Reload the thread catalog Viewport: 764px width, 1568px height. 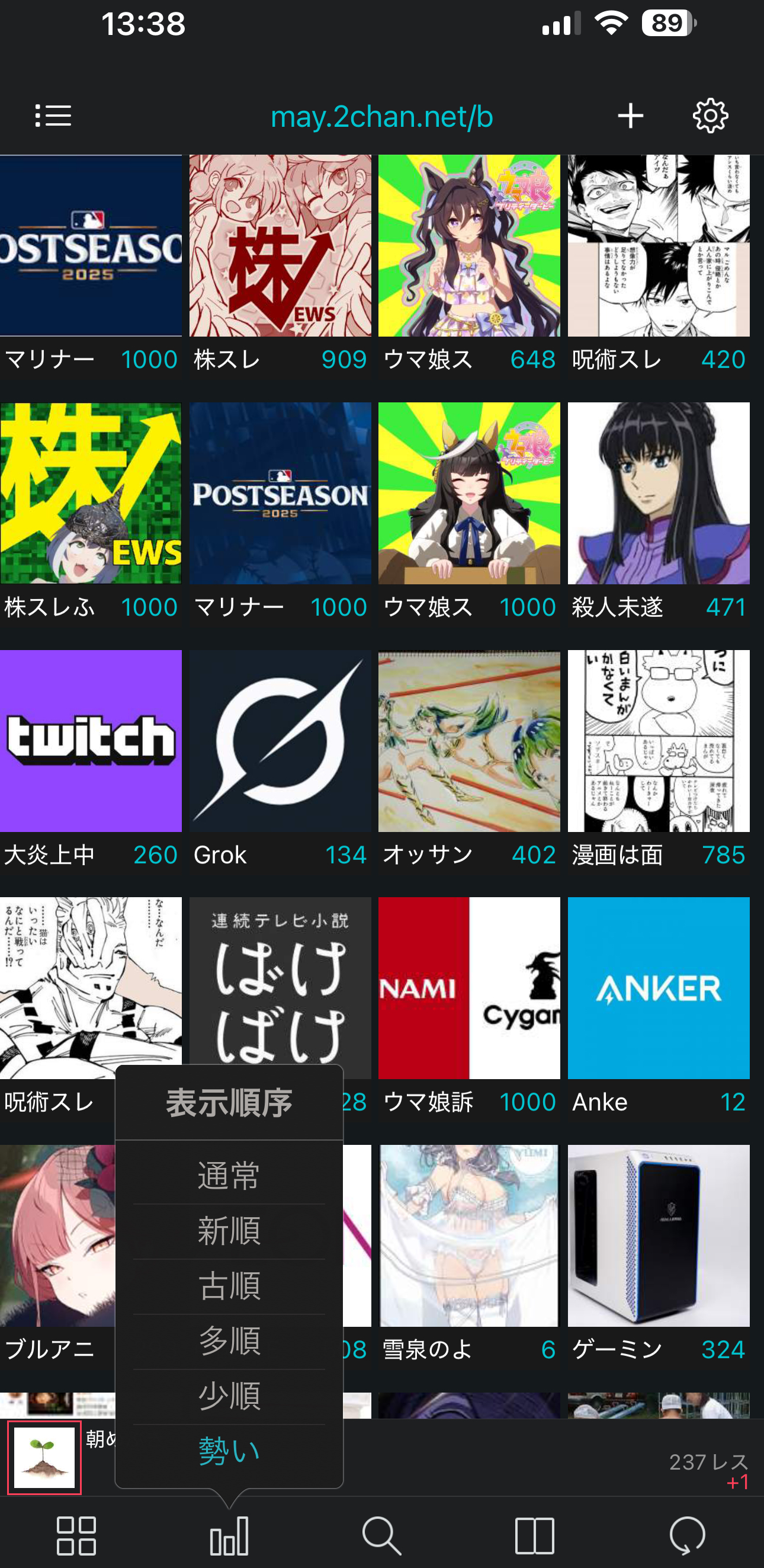click(688, 1536)
